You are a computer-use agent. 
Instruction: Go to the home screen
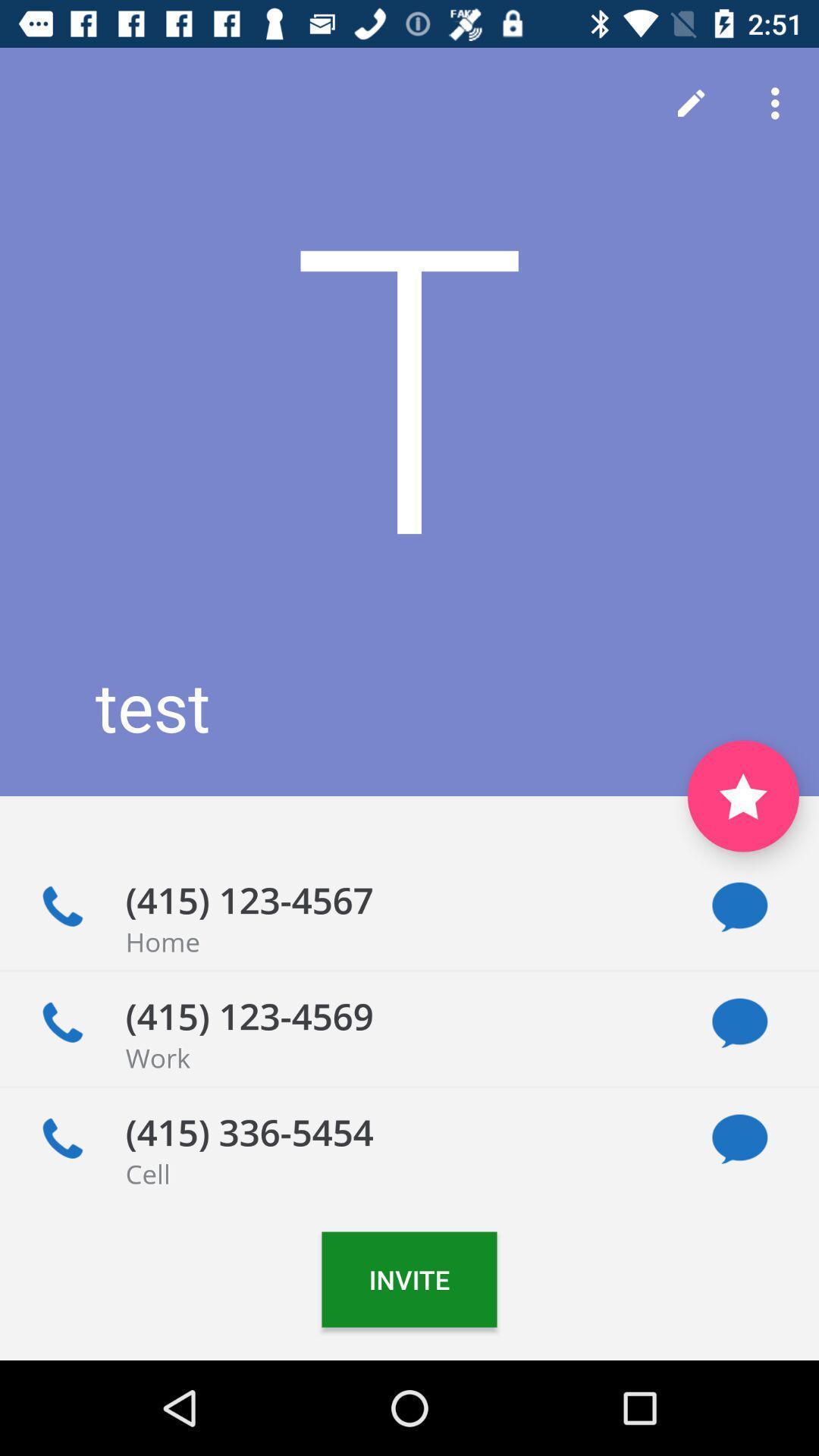[409, 1408]
